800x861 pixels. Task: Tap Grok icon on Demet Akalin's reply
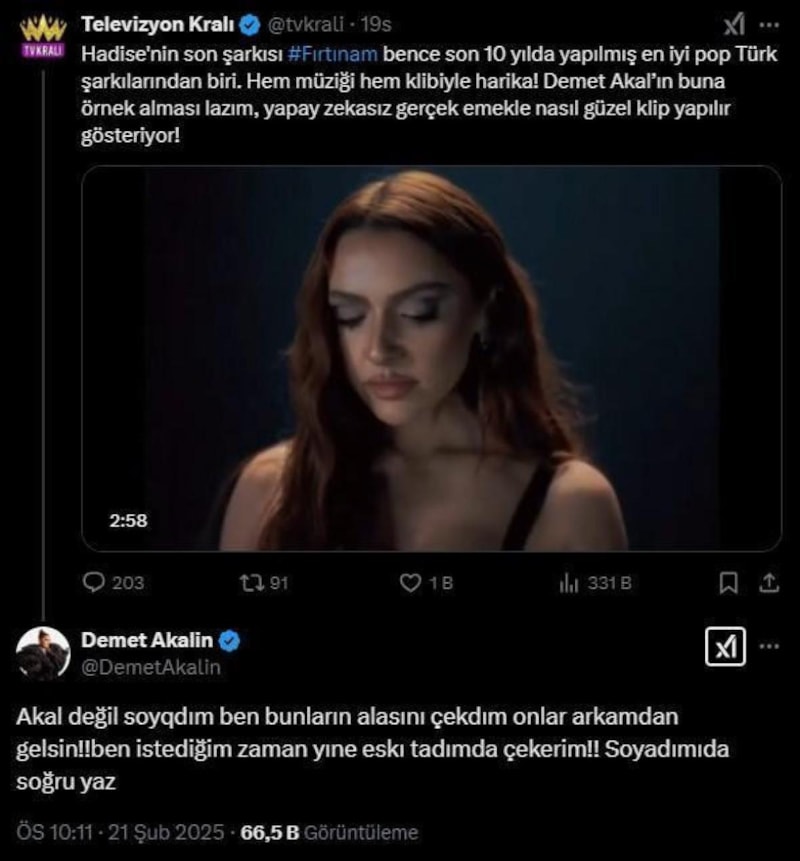pyautogui.click(x=726, y=651)
